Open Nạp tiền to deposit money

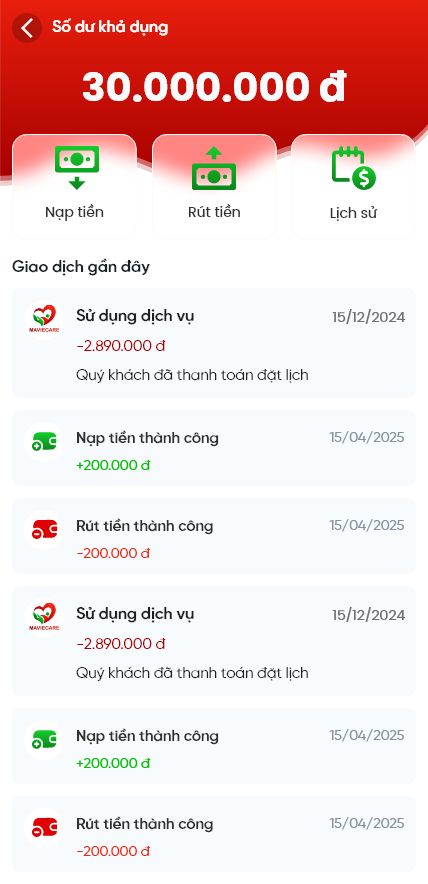click(74, 187)
